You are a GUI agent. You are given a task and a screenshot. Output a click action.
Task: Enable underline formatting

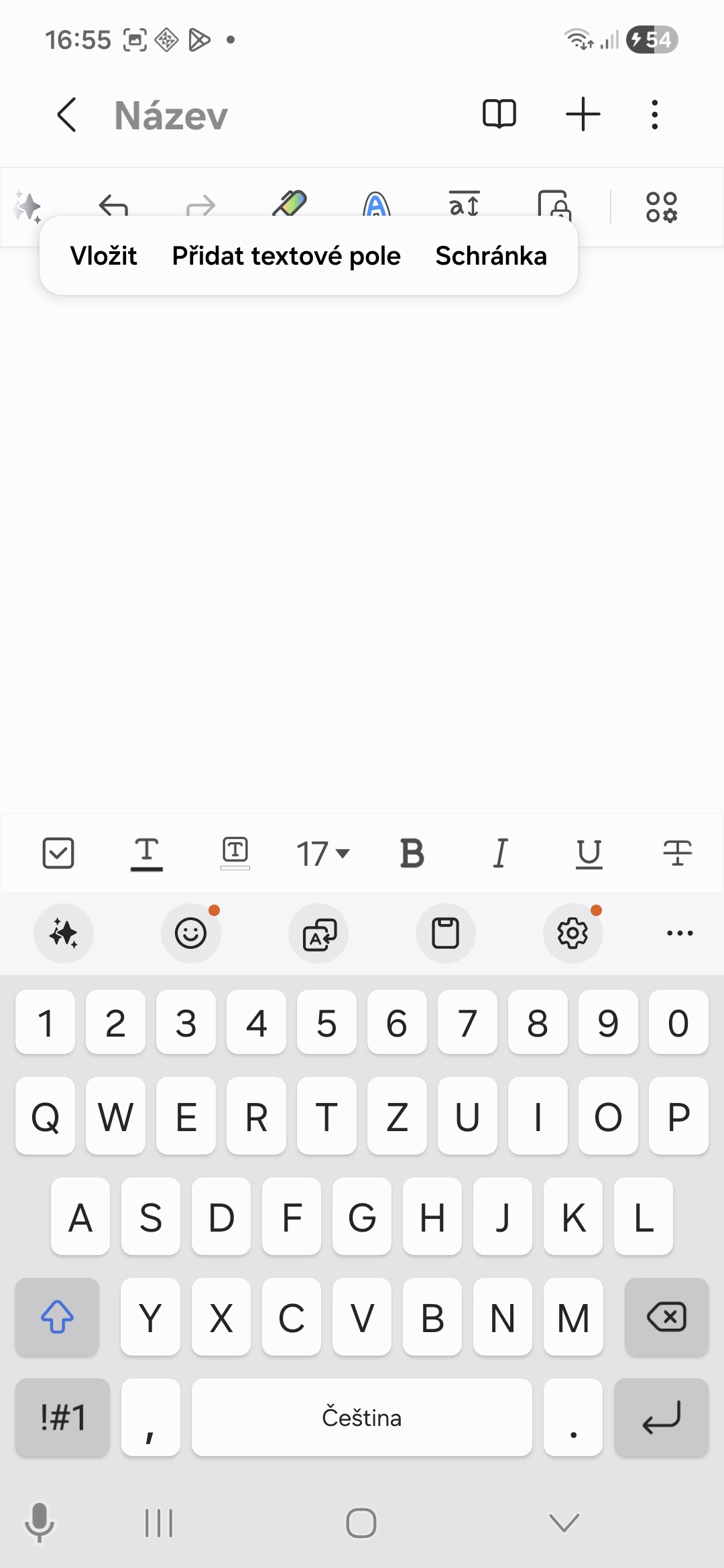tap(589, 853)
